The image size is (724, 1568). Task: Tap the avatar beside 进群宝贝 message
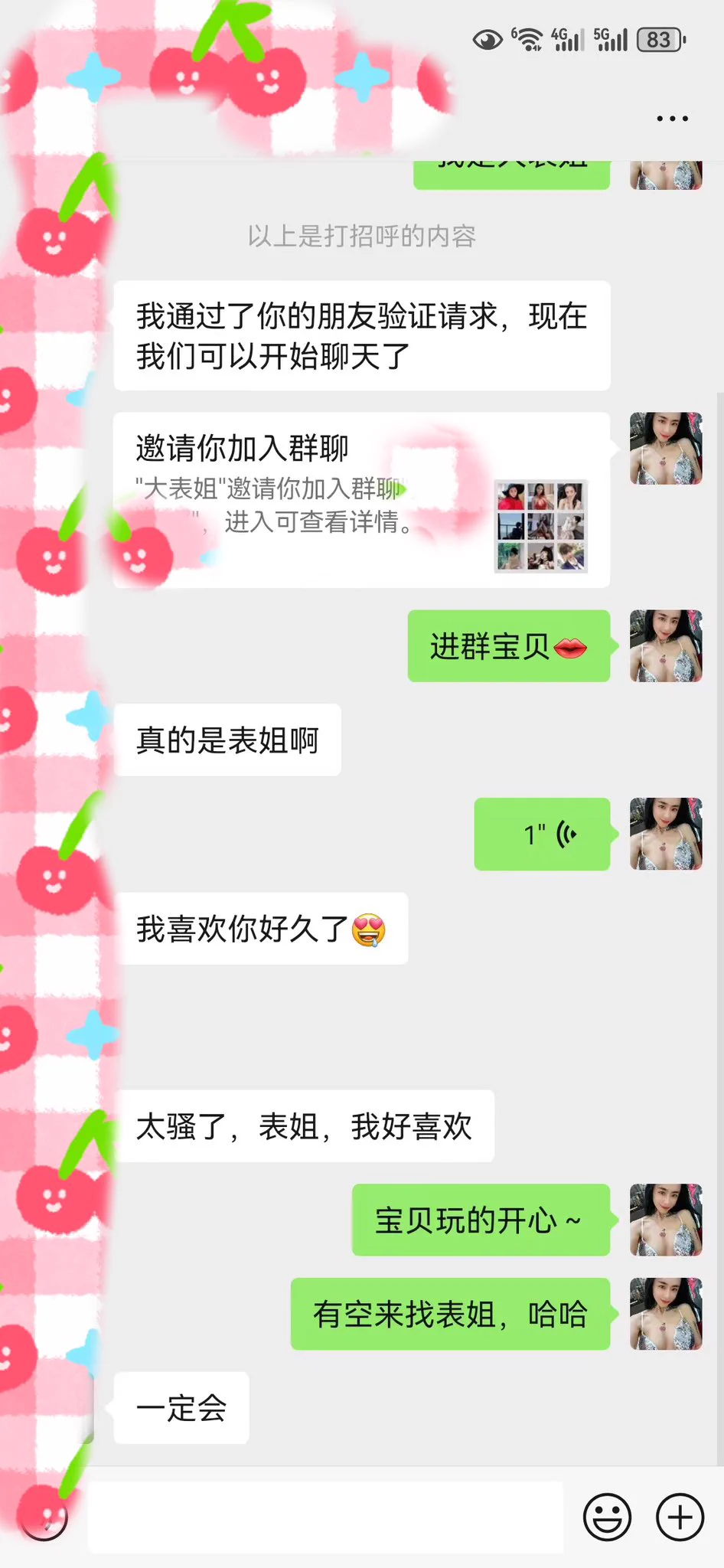[x=665, y=645]
